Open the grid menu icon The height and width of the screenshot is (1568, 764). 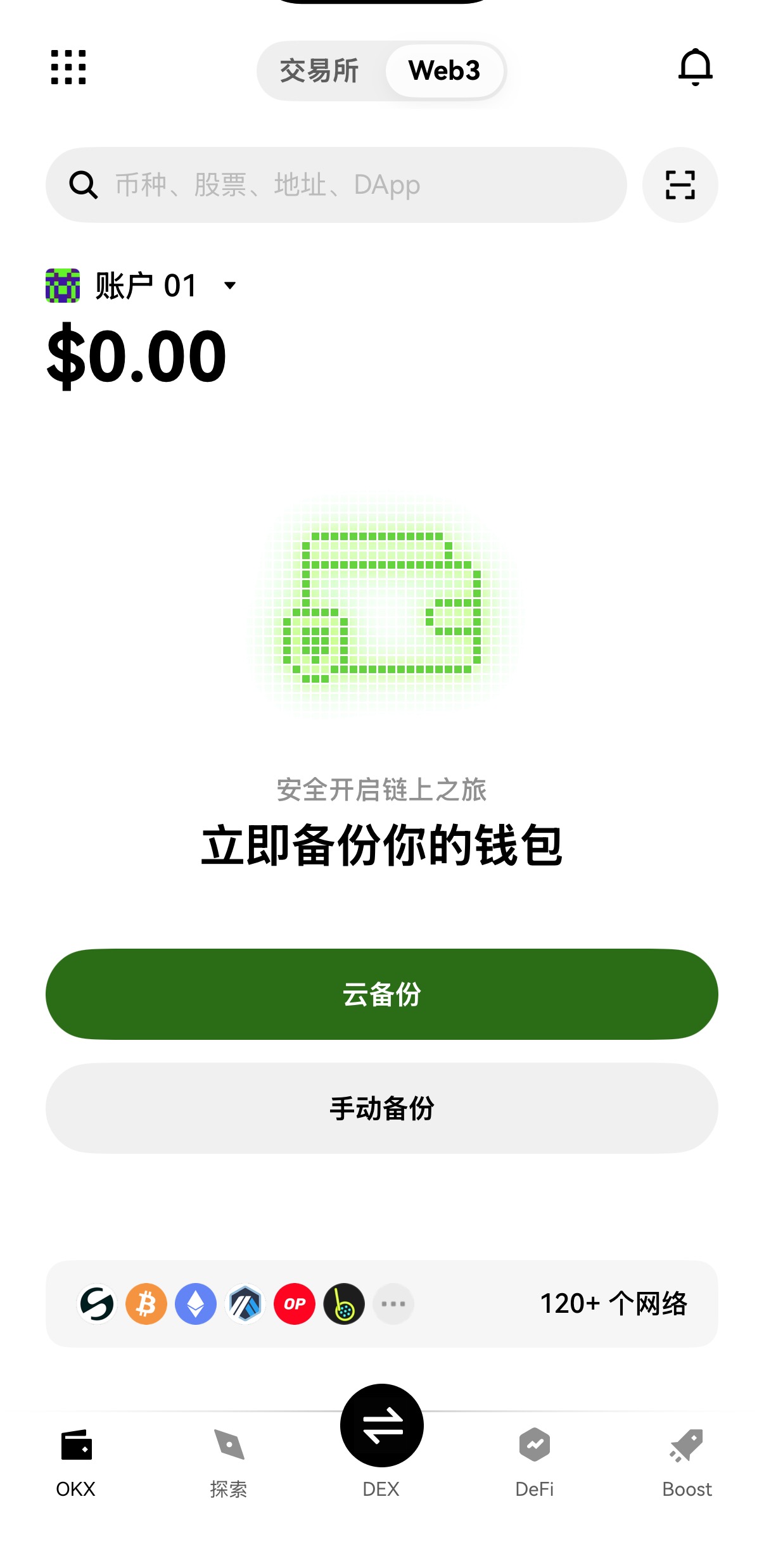pyautogui.click(x=68, y=67)
